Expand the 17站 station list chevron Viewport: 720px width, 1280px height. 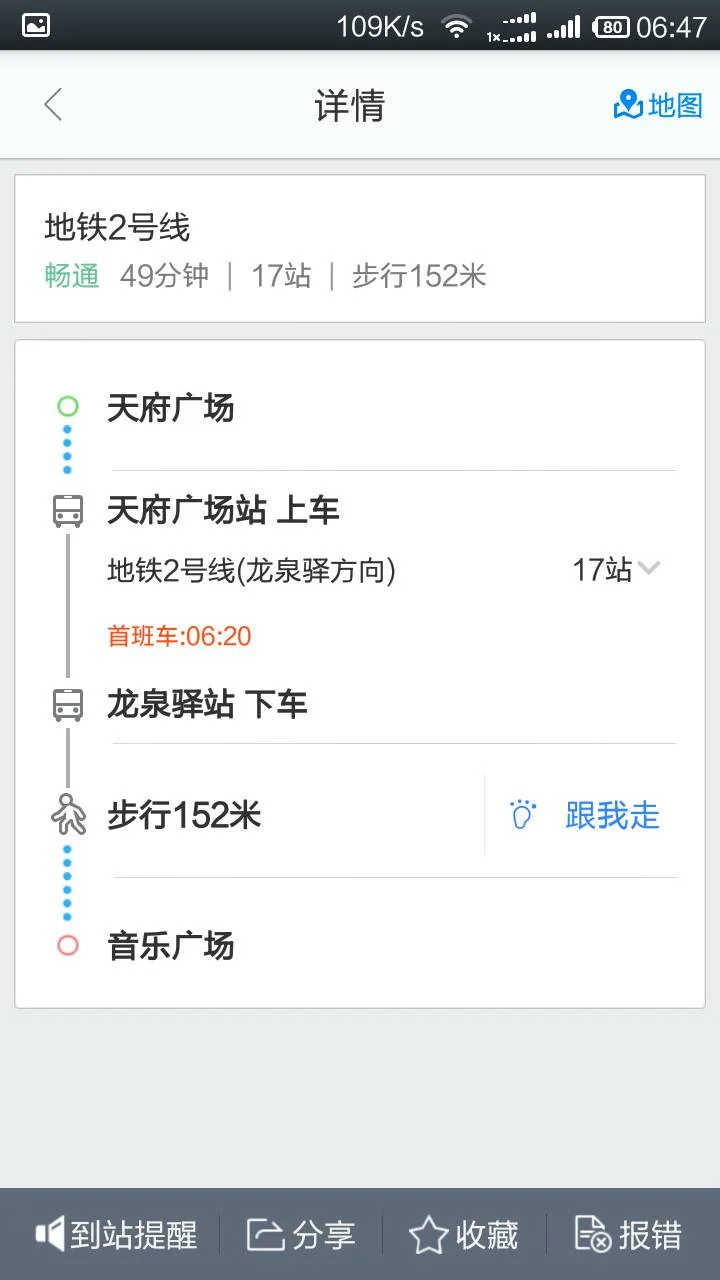coord(649,569)
